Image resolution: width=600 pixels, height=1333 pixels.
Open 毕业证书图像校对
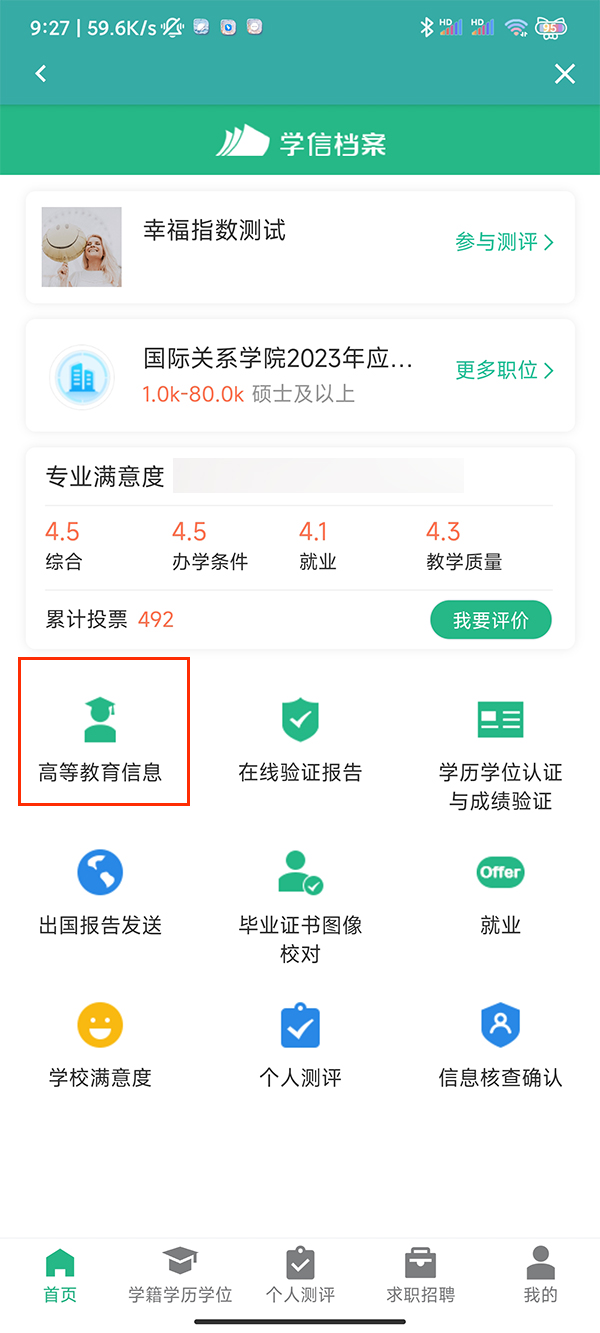pyautogui.click(x=300, y=900)
